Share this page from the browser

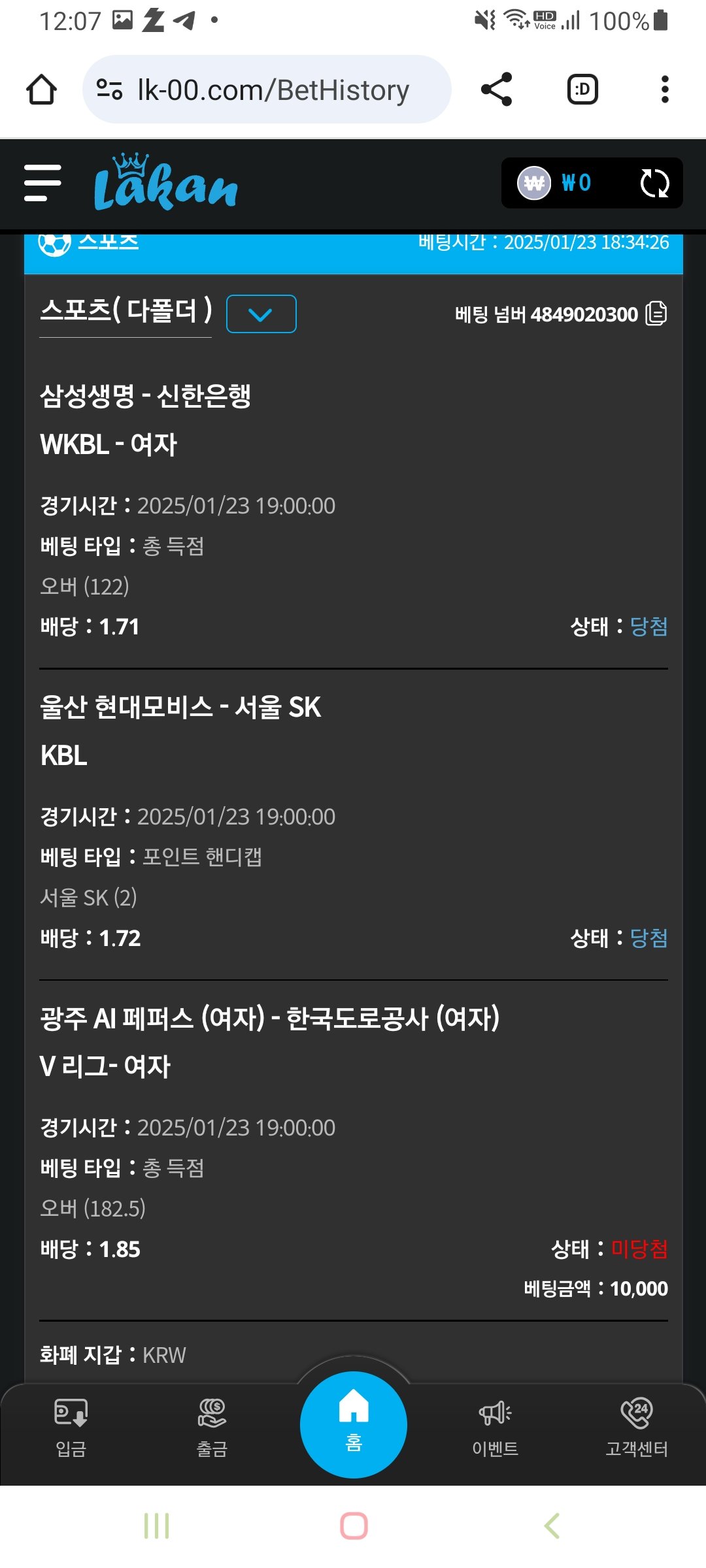click(x=497, y=90)
